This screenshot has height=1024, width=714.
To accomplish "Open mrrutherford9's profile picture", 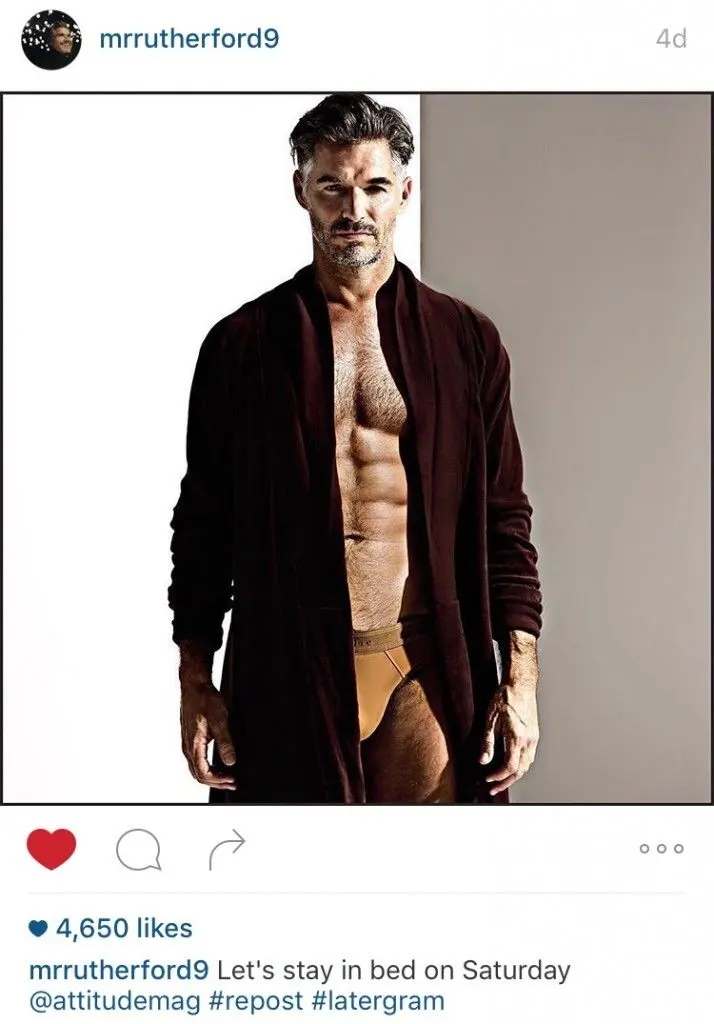I will pos(51,40).
